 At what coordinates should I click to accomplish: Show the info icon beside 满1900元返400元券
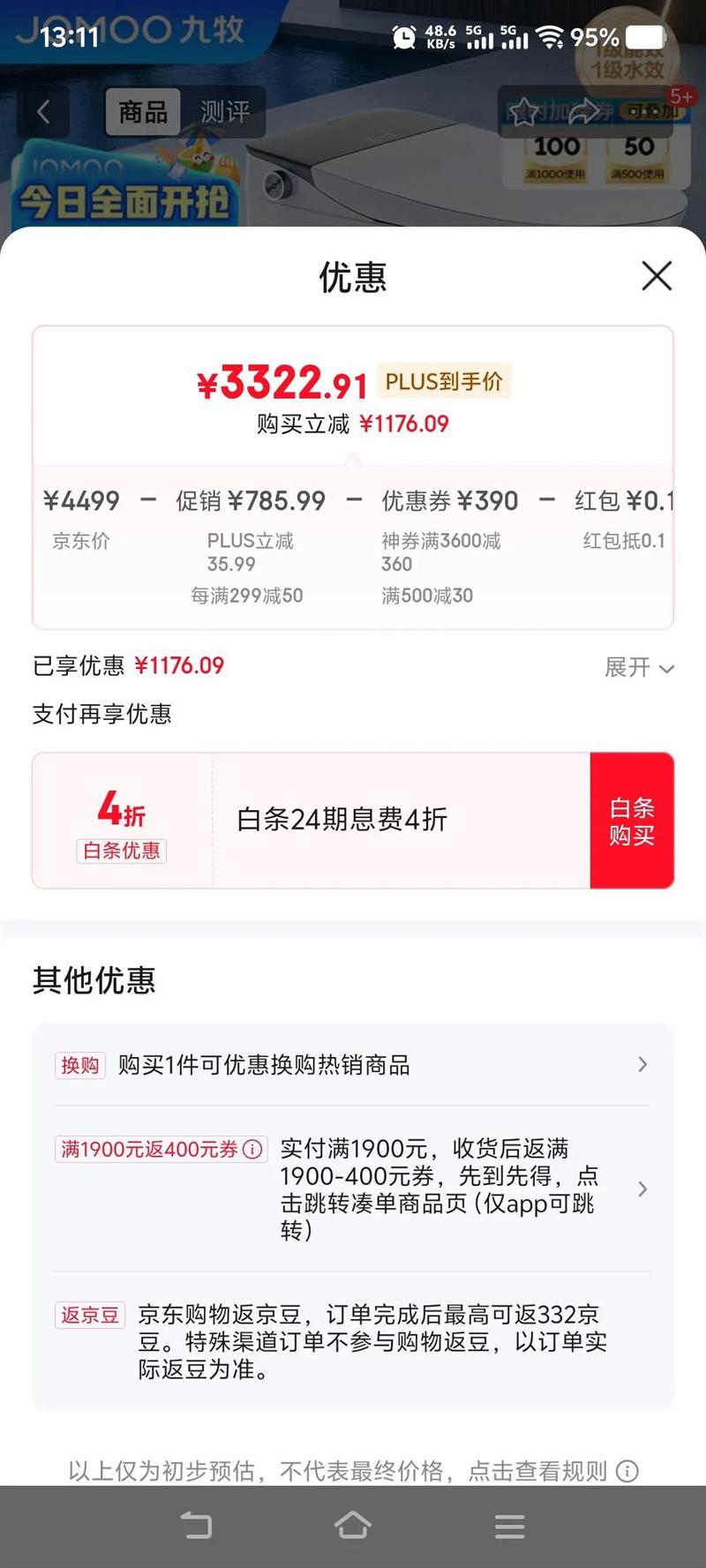pos(252,1149)
